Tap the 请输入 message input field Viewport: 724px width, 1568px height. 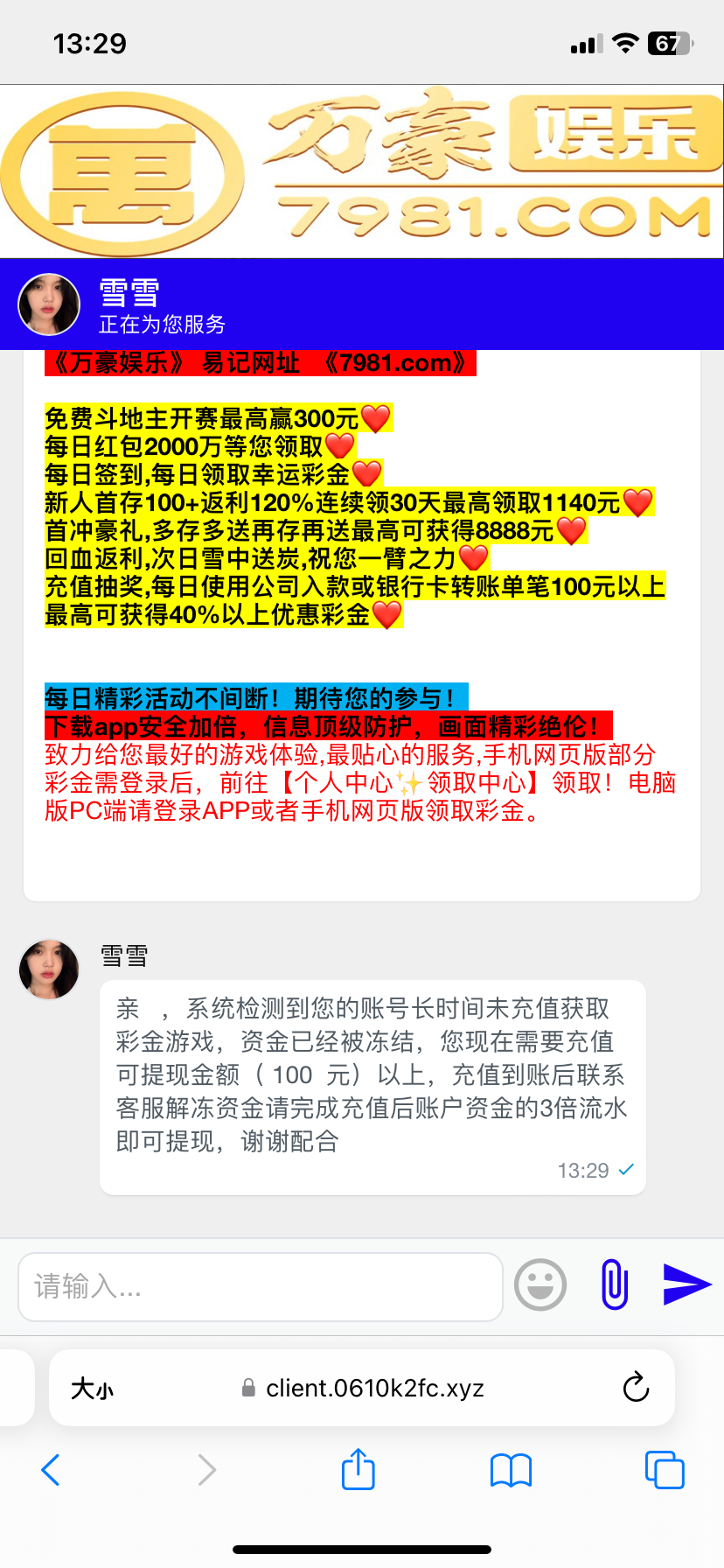click(260, 1285)
